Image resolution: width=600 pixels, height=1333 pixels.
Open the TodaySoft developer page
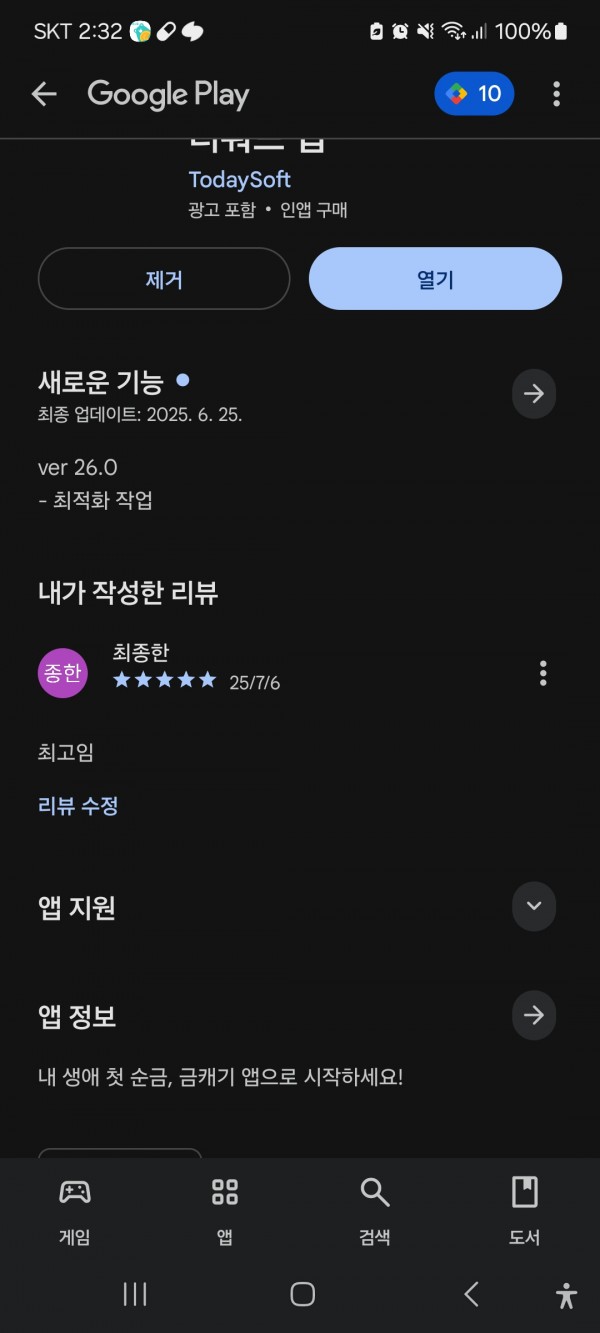[x=240, y=179]
